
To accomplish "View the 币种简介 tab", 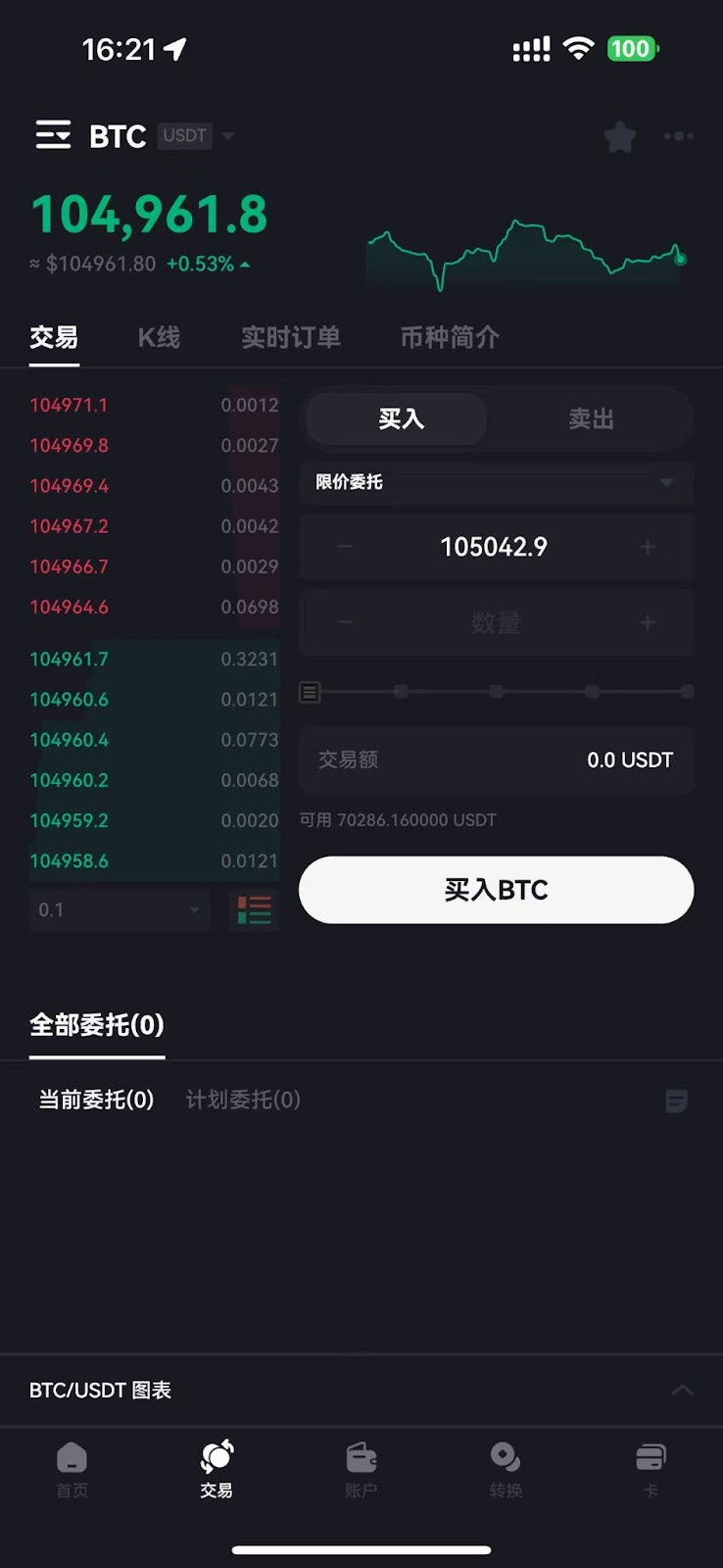I will click(450, 338).
